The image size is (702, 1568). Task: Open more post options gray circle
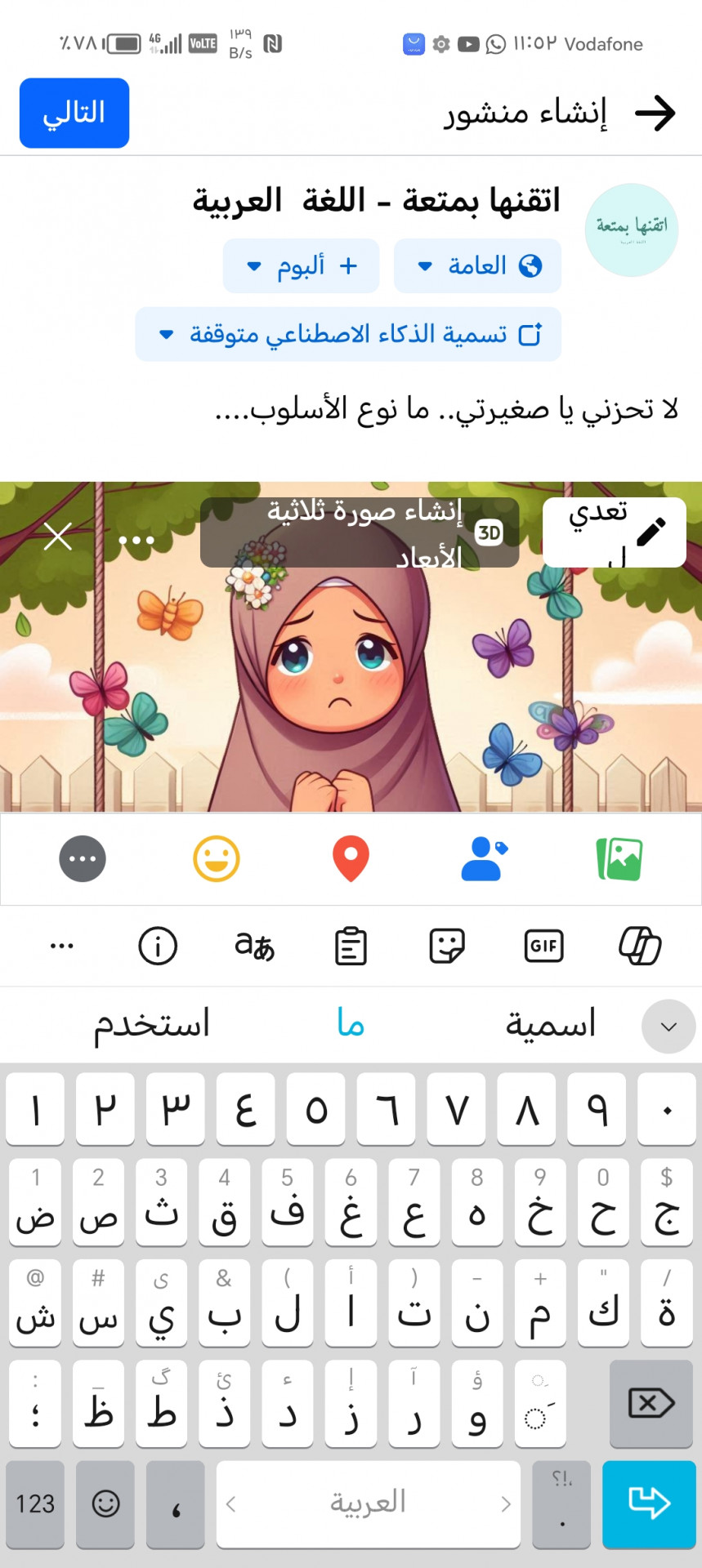(x=83, y=859)
